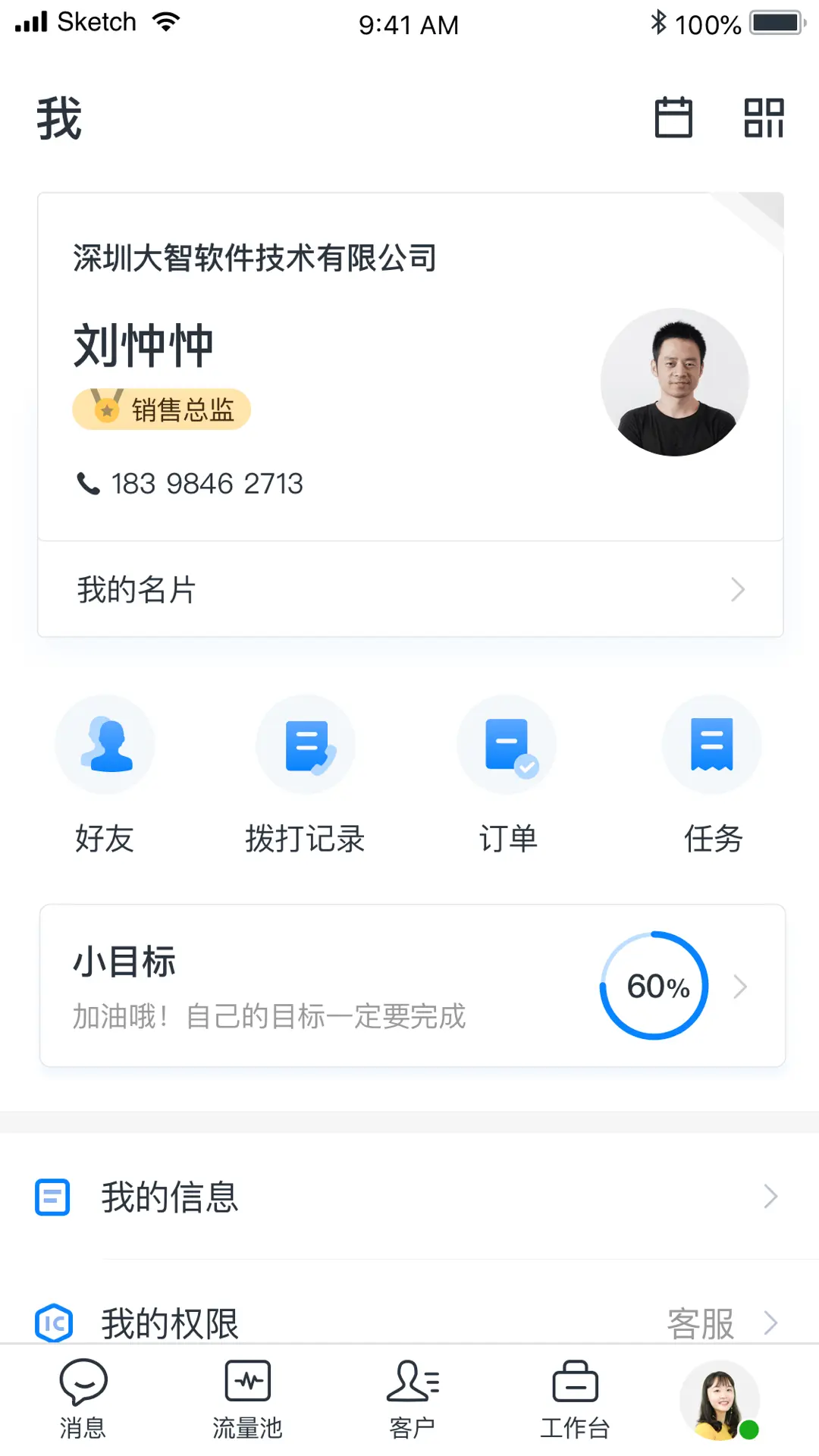Open the calendar icon in the top bar

672,118
